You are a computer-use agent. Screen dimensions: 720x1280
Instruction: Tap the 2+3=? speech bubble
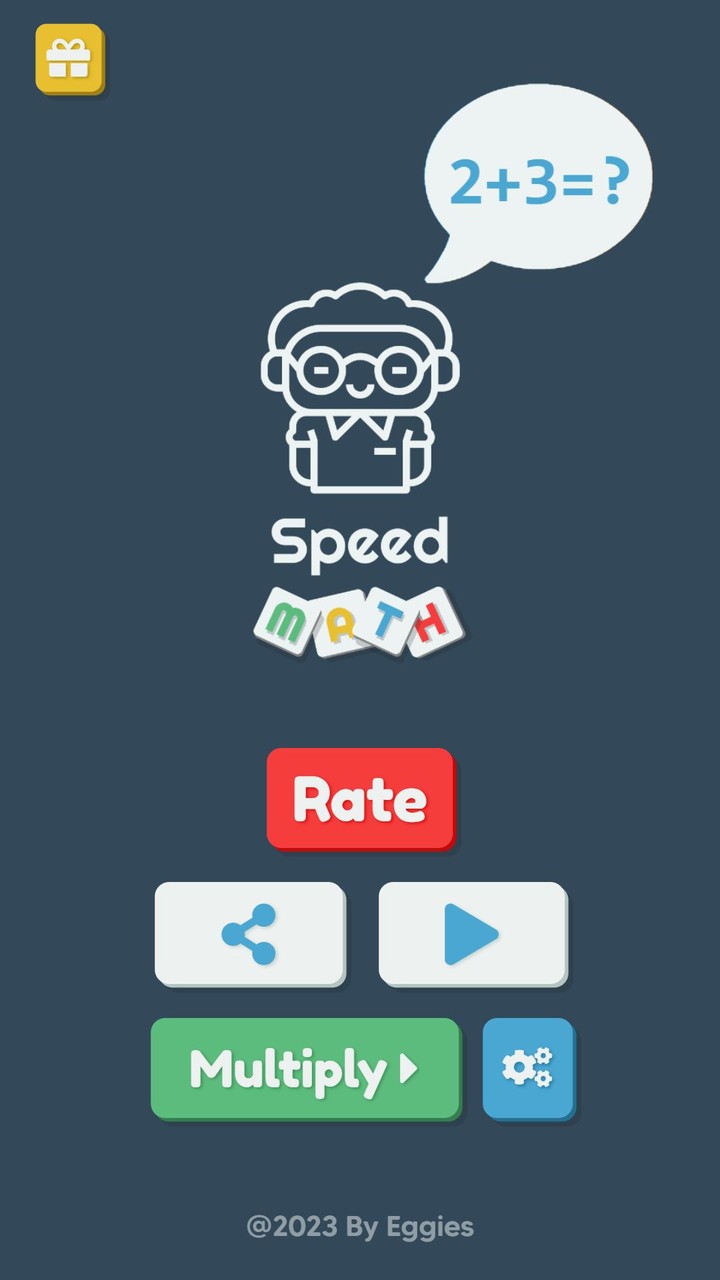click(x=540, y=175)
